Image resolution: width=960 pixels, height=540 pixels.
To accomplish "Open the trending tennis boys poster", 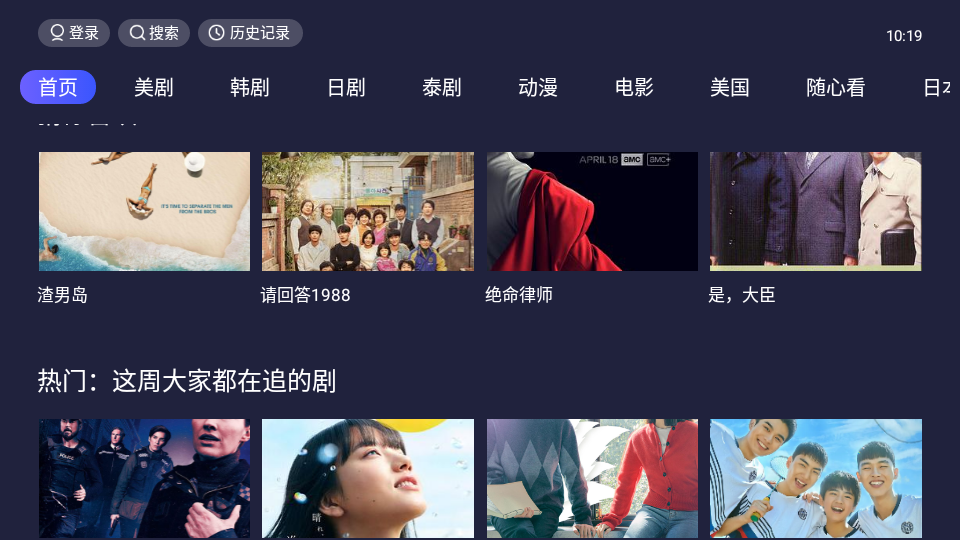I will coord(815,478).
